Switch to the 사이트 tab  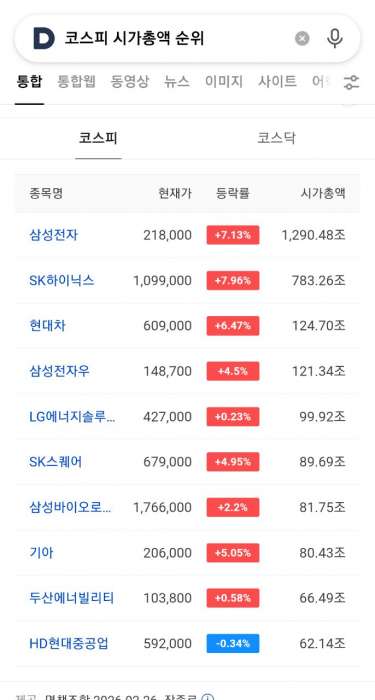(x=277, y=82)
